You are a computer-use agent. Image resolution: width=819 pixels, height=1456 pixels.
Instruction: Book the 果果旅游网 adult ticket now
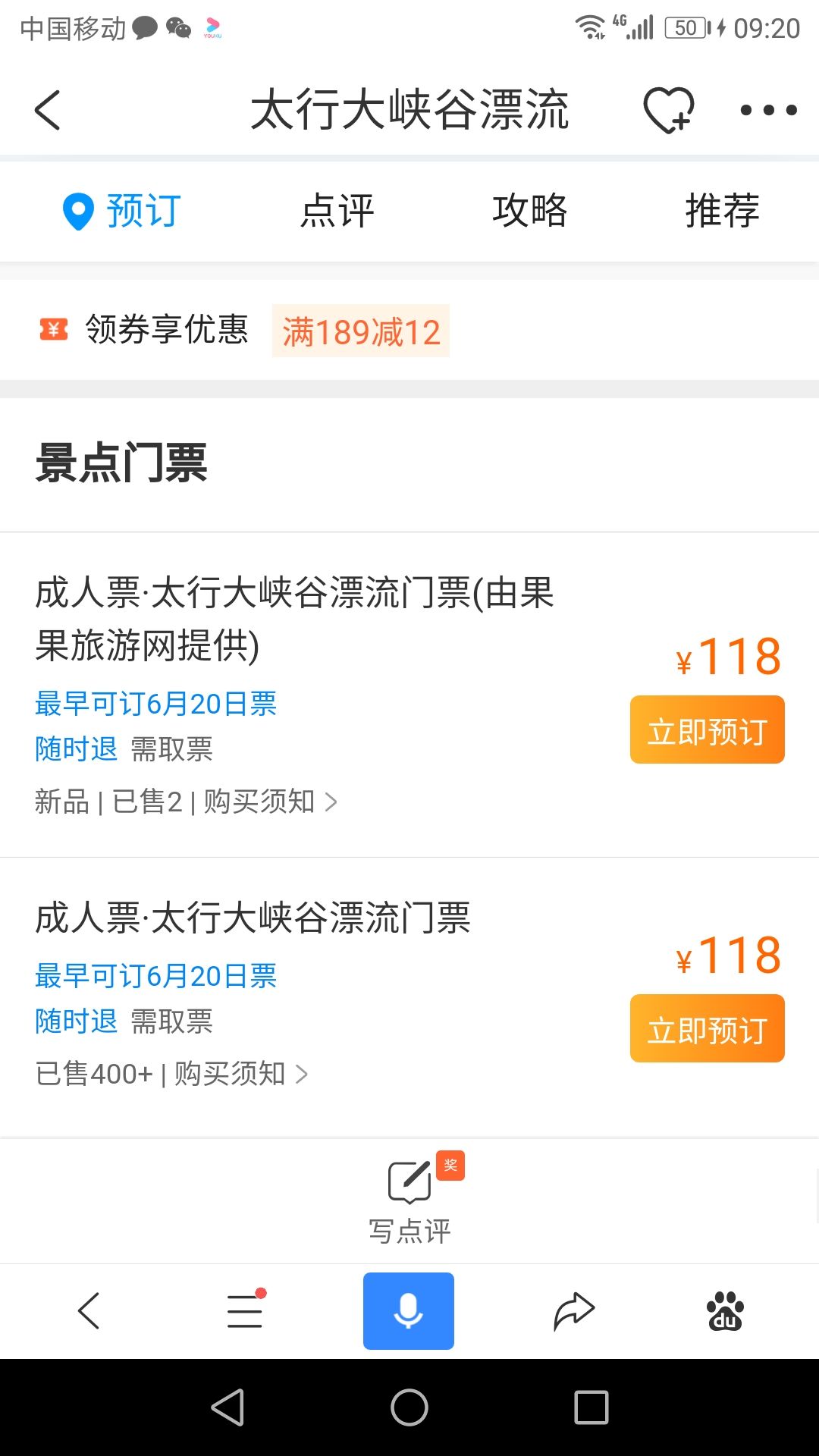(x=707, y=730)
